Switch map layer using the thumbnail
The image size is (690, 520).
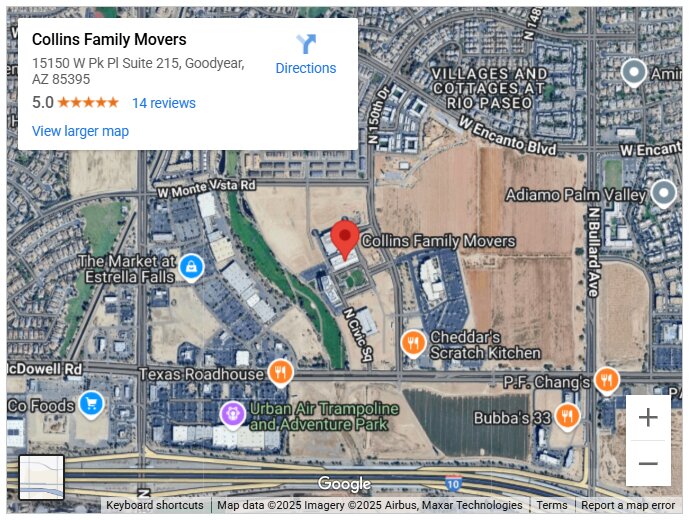tap(42, 477)
